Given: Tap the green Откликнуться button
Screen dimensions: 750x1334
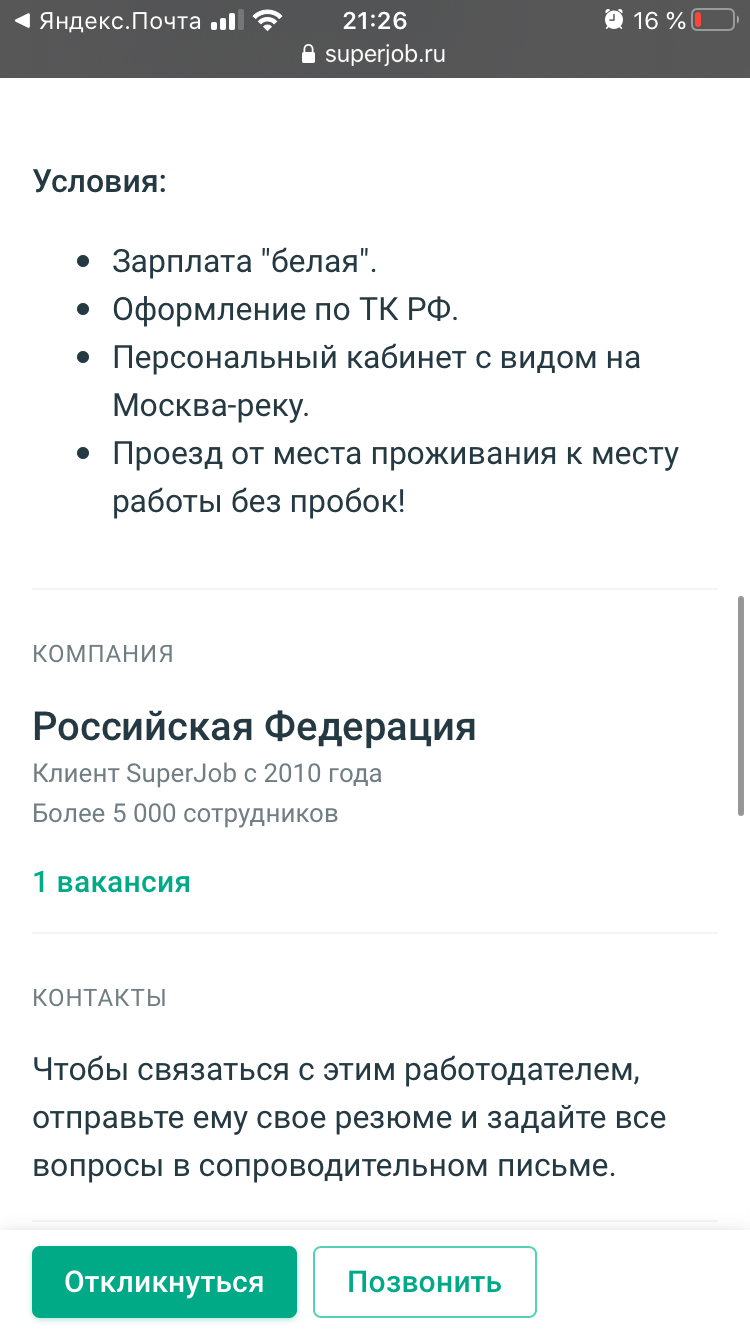Looking at the screenshot, I should [164, 1282].
